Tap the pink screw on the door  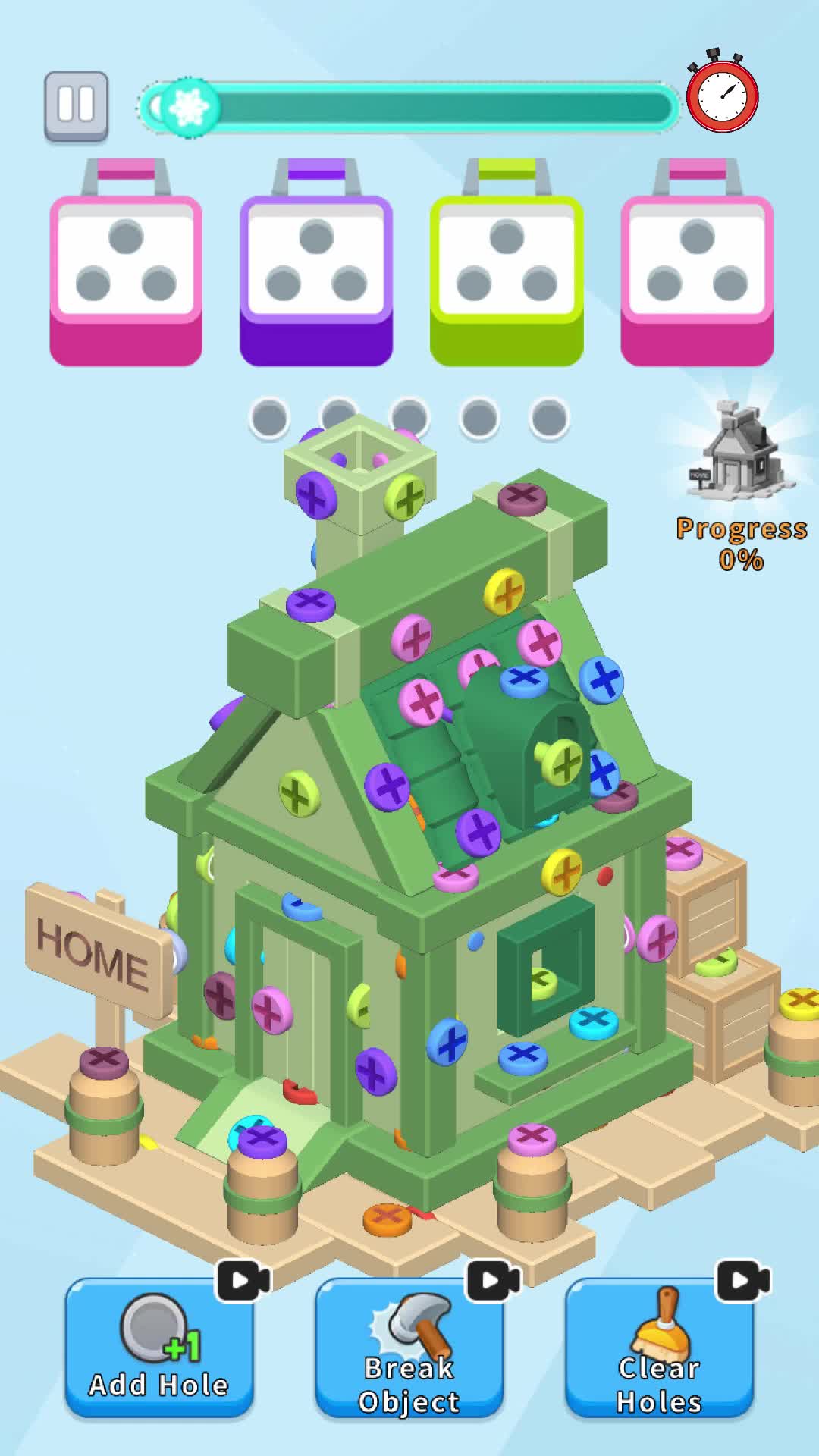tap(271, 1009)
